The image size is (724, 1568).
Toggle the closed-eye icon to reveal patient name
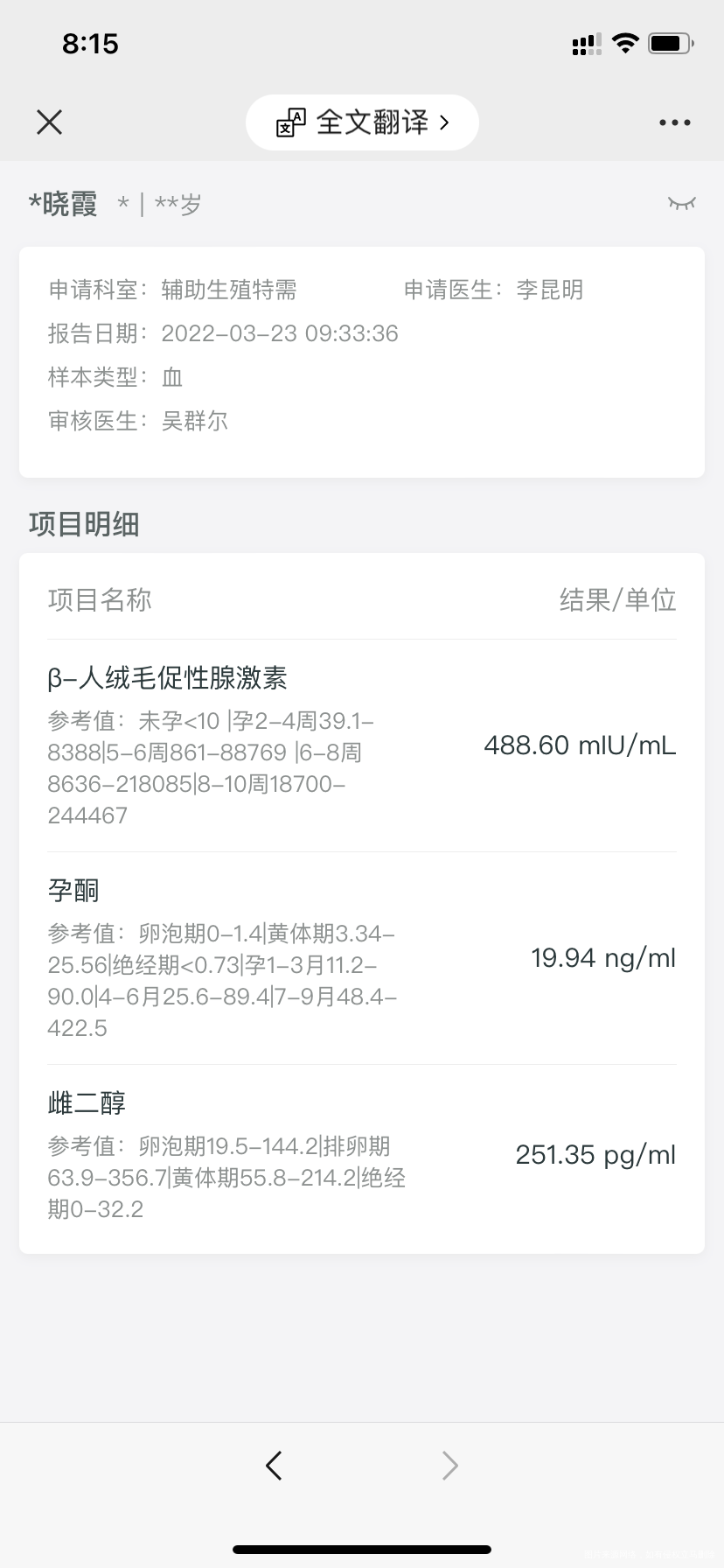click(681, 202)
